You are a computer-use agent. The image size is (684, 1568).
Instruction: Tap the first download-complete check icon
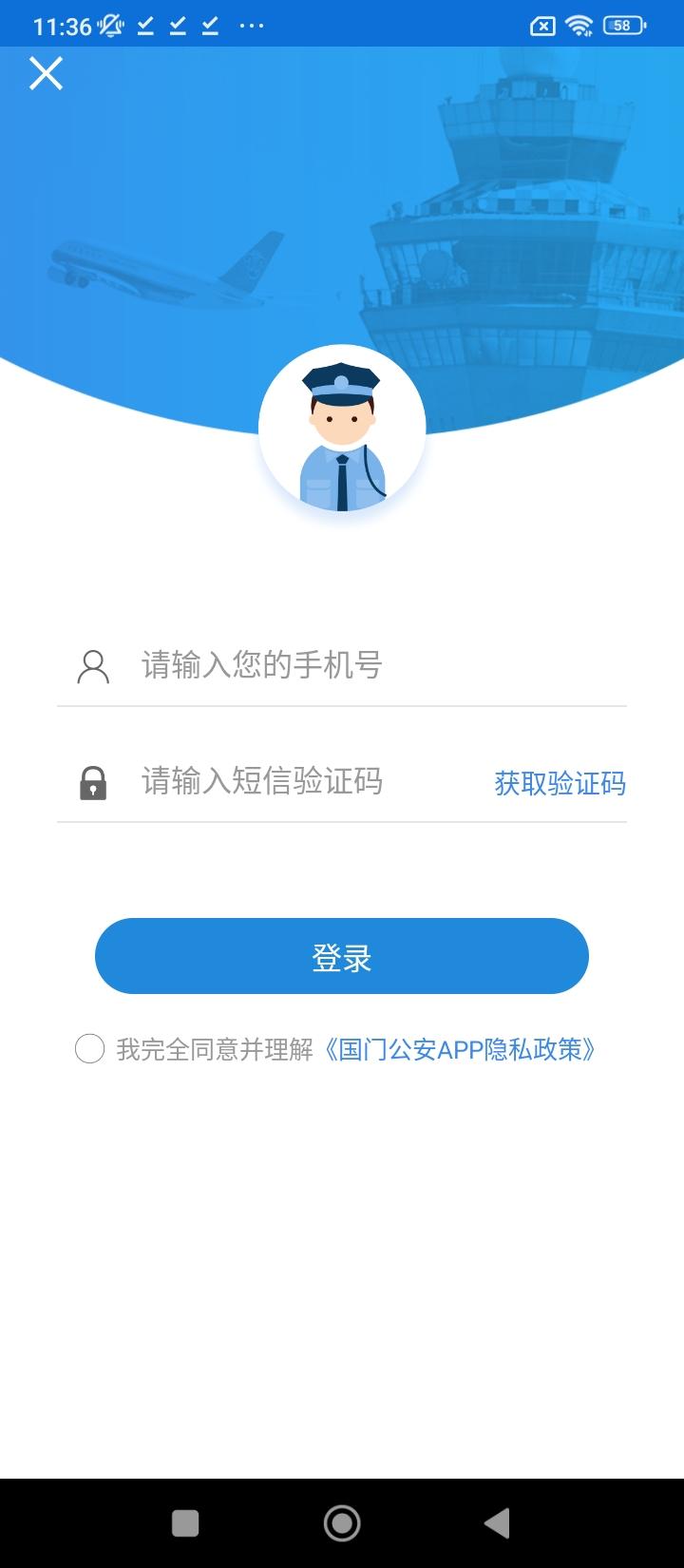pos(144,26)
